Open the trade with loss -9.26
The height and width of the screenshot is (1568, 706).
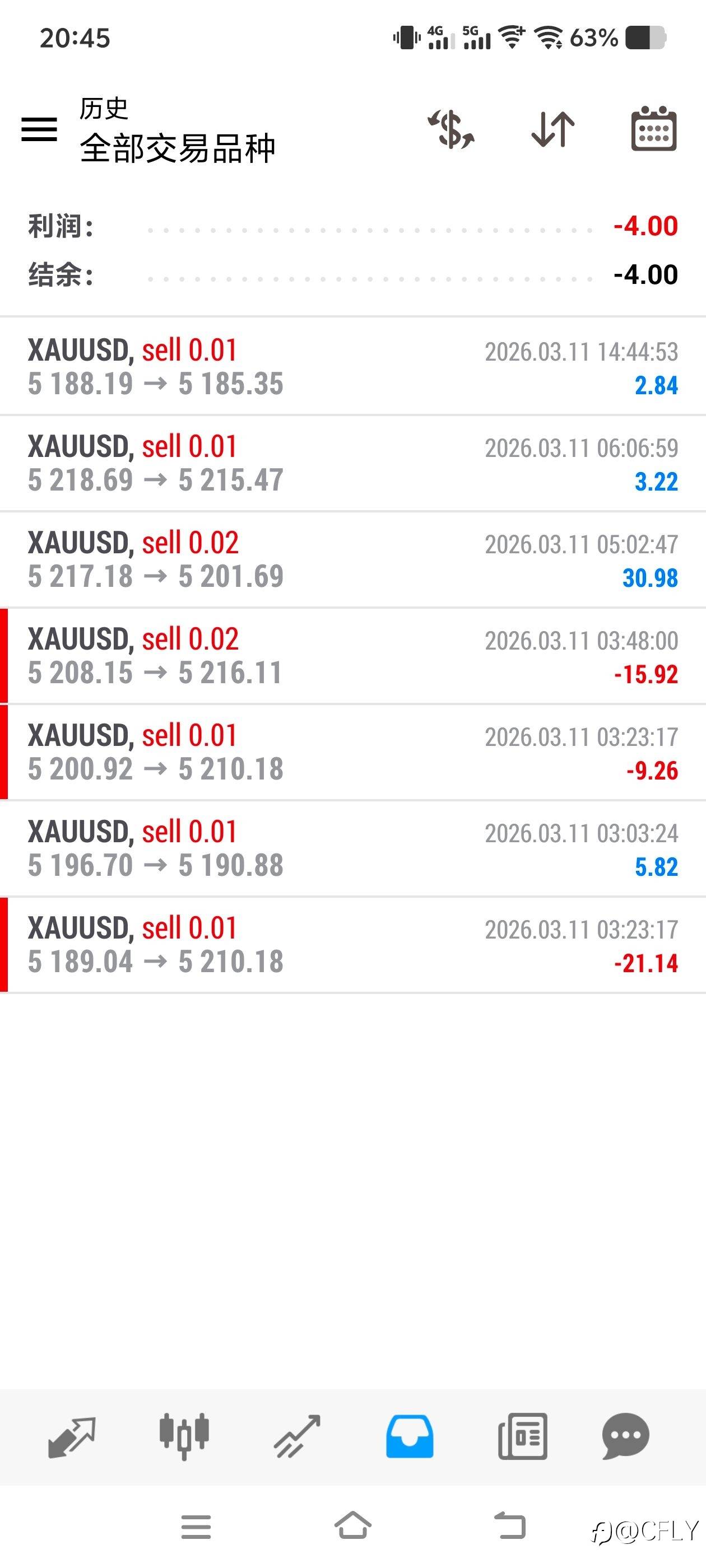click(x=352, y=752)
